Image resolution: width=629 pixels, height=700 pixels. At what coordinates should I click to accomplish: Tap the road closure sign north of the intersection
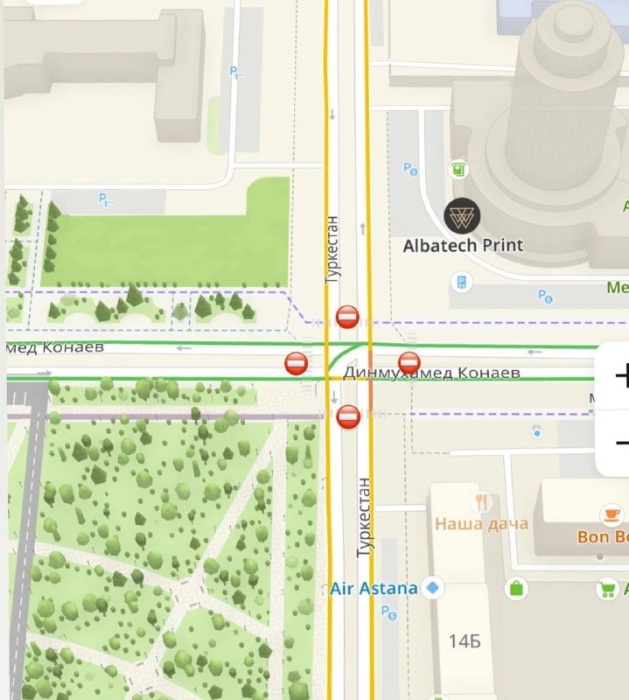[347, 317]
